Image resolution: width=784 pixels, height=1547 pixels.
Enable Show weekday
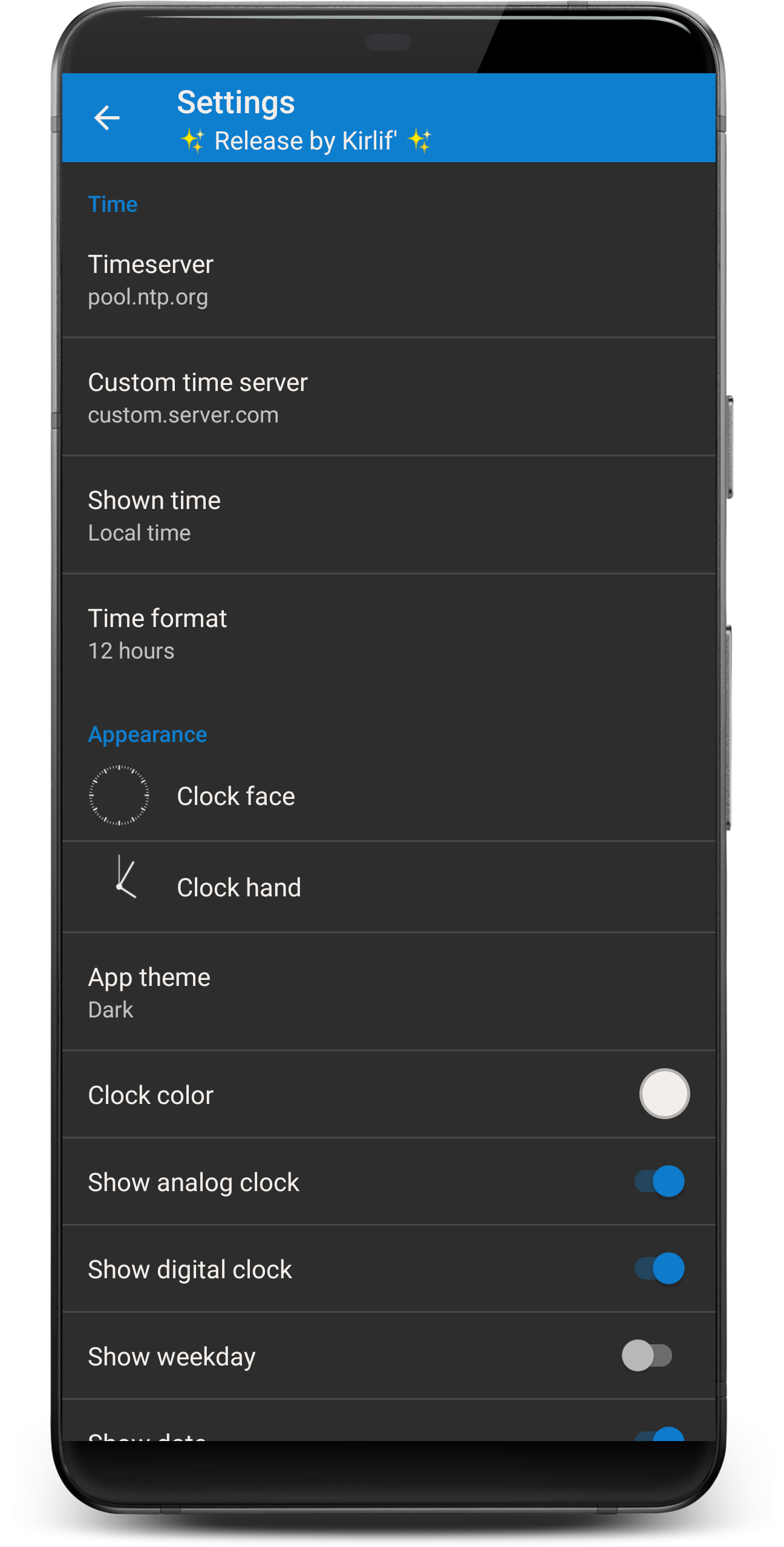[647, 1355]
